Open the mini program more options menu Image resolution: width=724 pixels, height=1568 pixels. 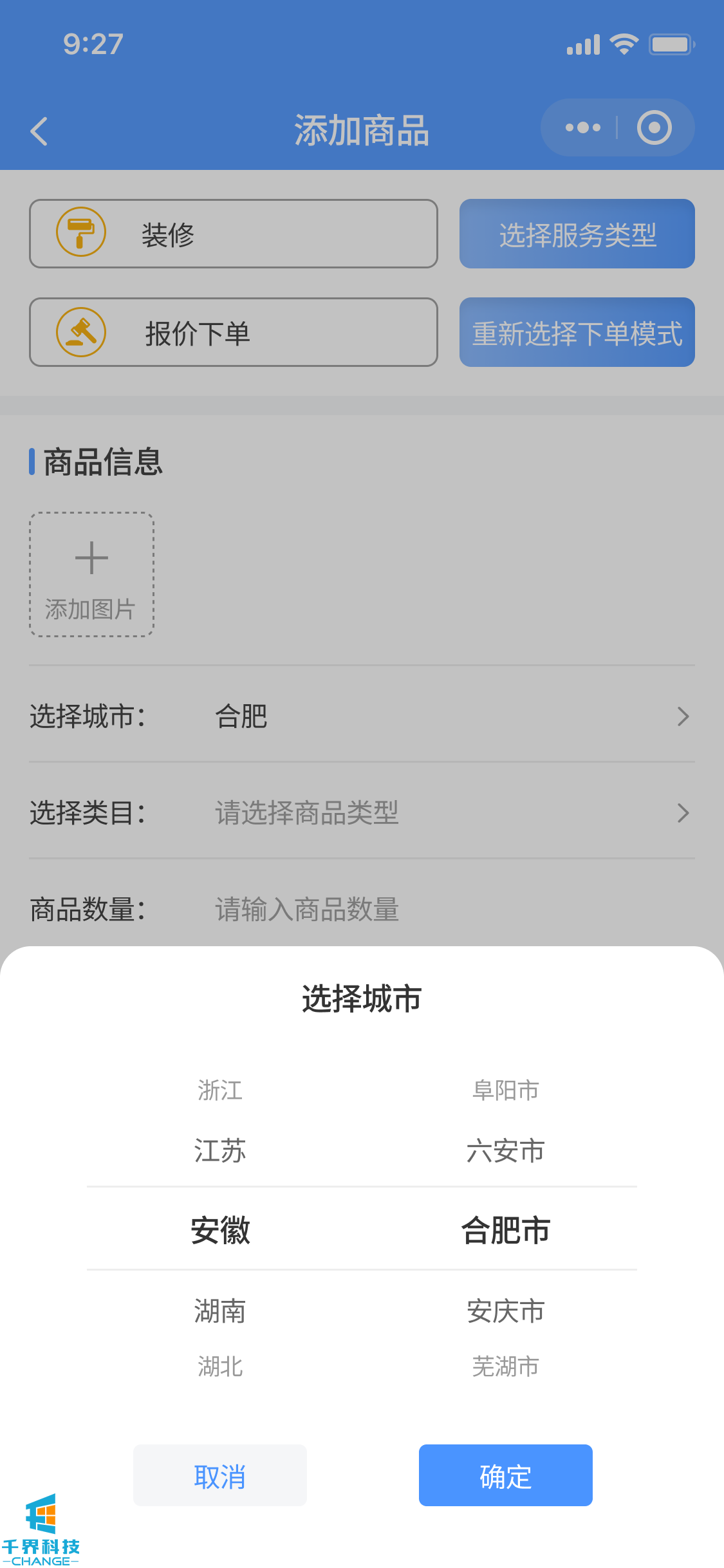click(x=582, y=127)
